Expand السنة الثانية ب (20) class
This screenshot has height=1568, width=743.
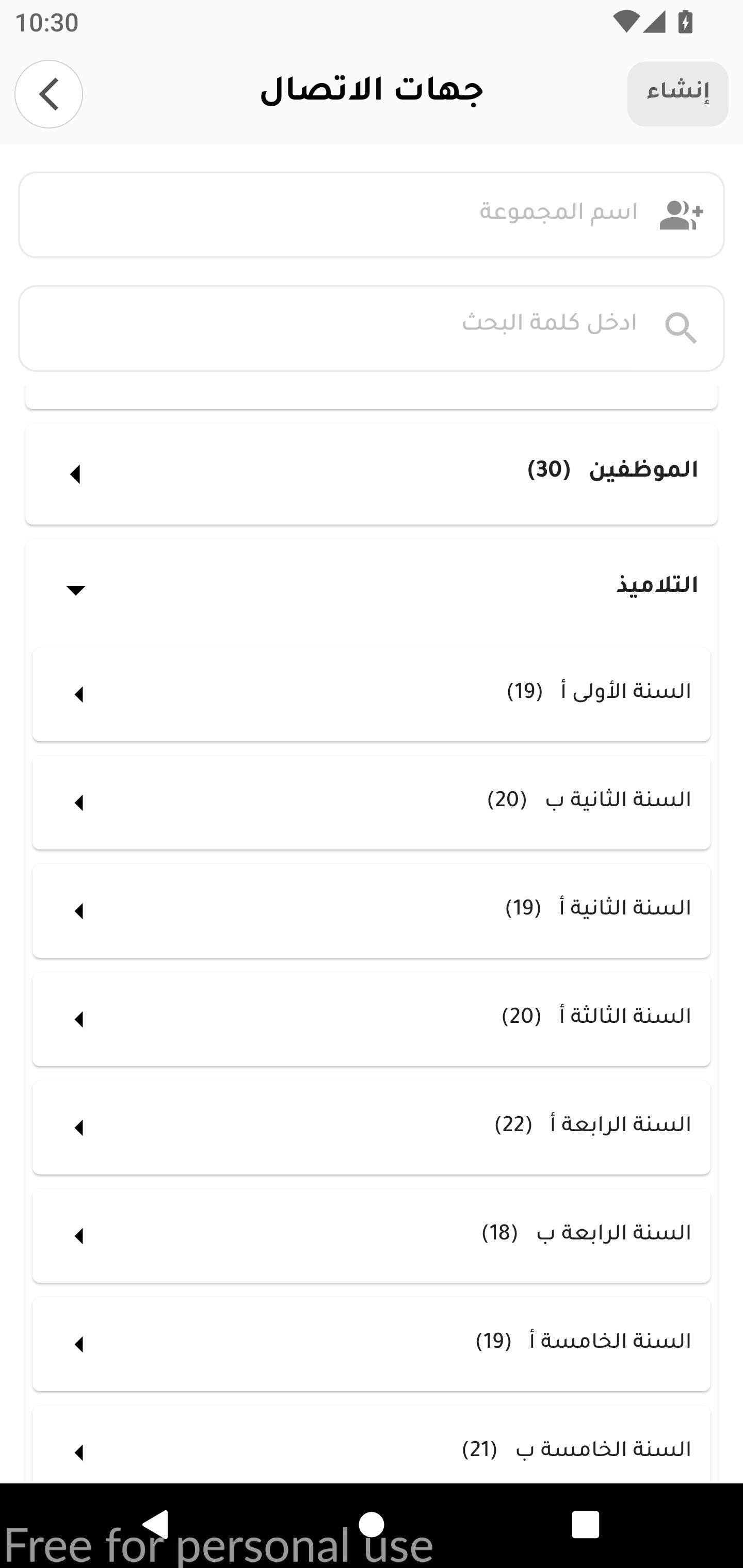pyautogui.click(x=372, y=802)
